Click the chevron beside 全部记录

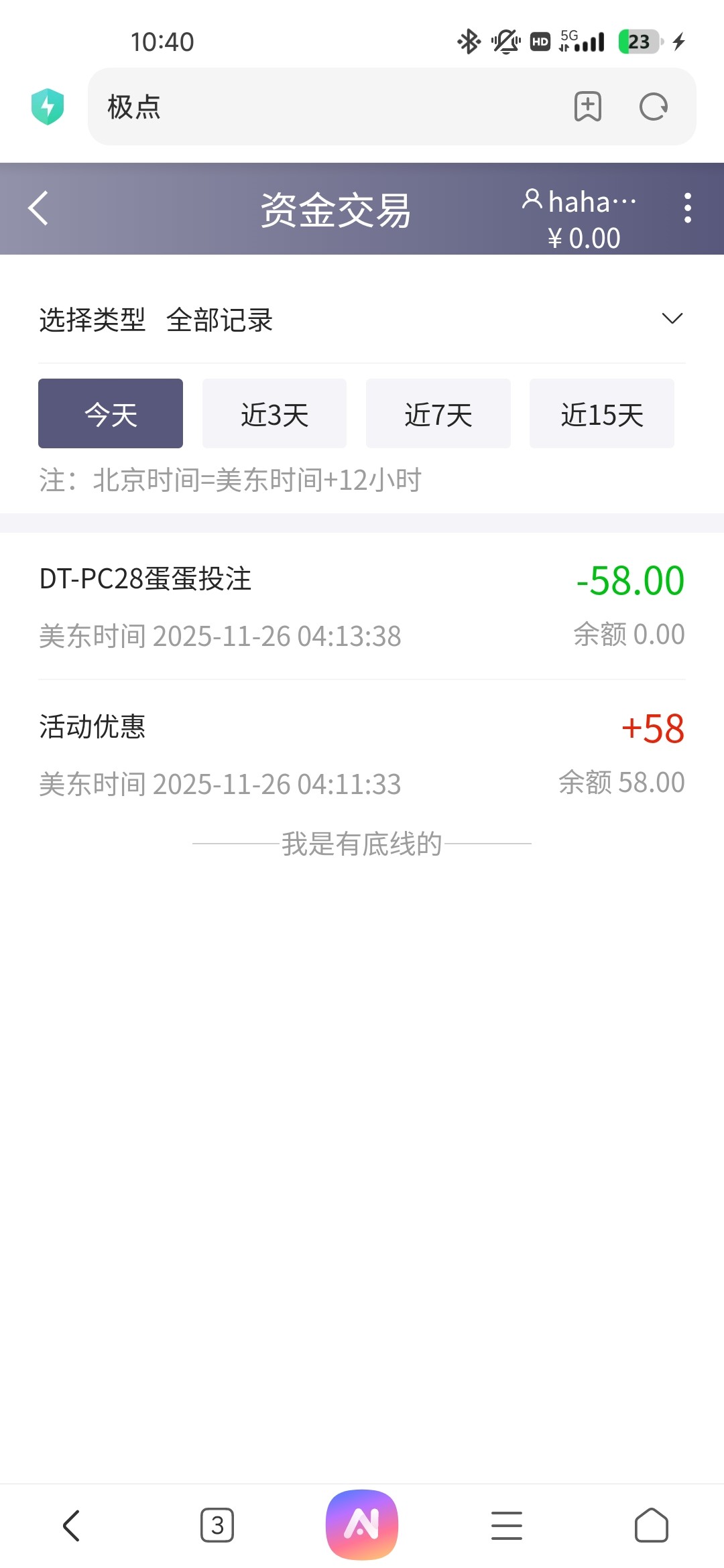click(x=672, y=318)
